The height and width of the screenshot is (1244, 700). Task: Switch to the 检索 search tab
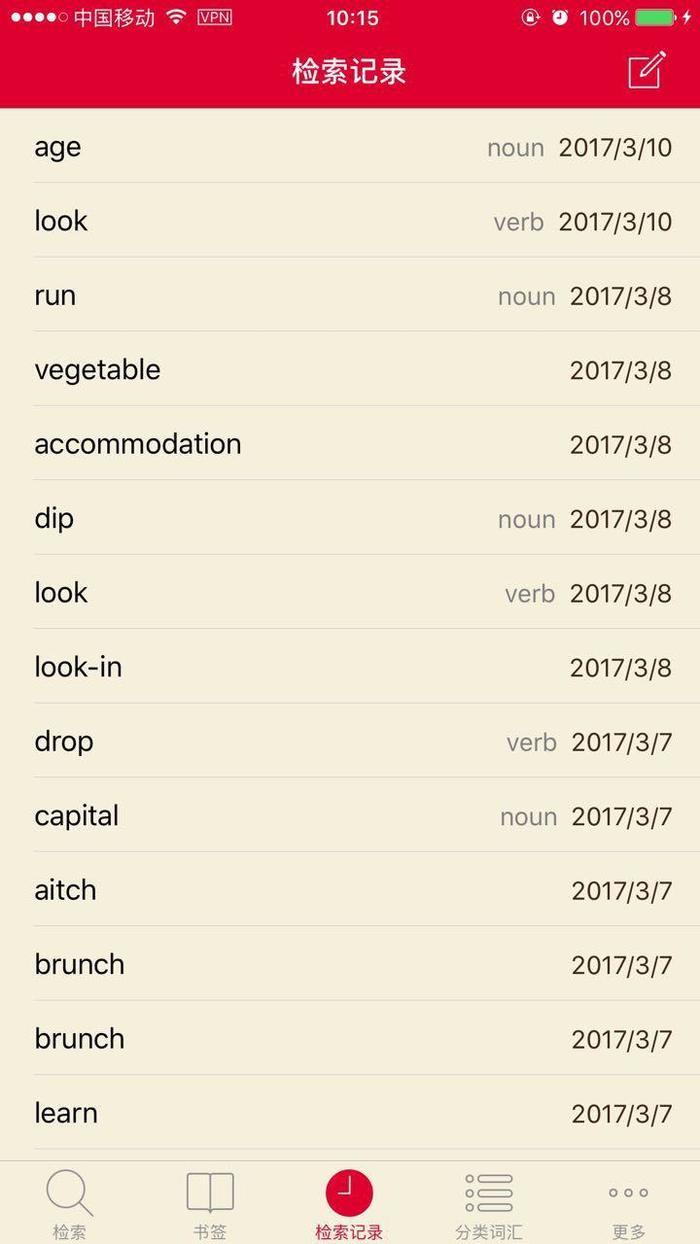click(x=70, y=1203)
